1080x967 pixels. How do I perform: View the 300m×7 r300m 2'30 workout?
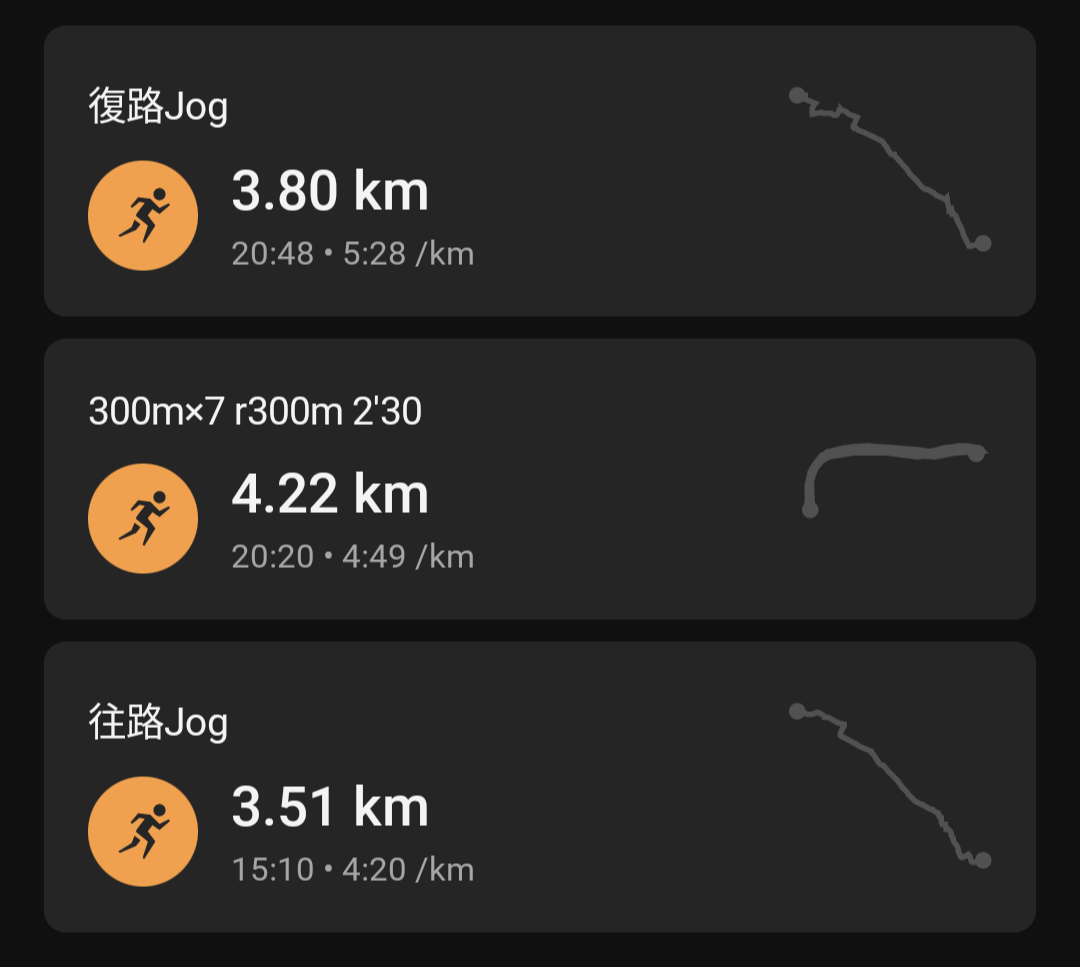coord(540,479)
